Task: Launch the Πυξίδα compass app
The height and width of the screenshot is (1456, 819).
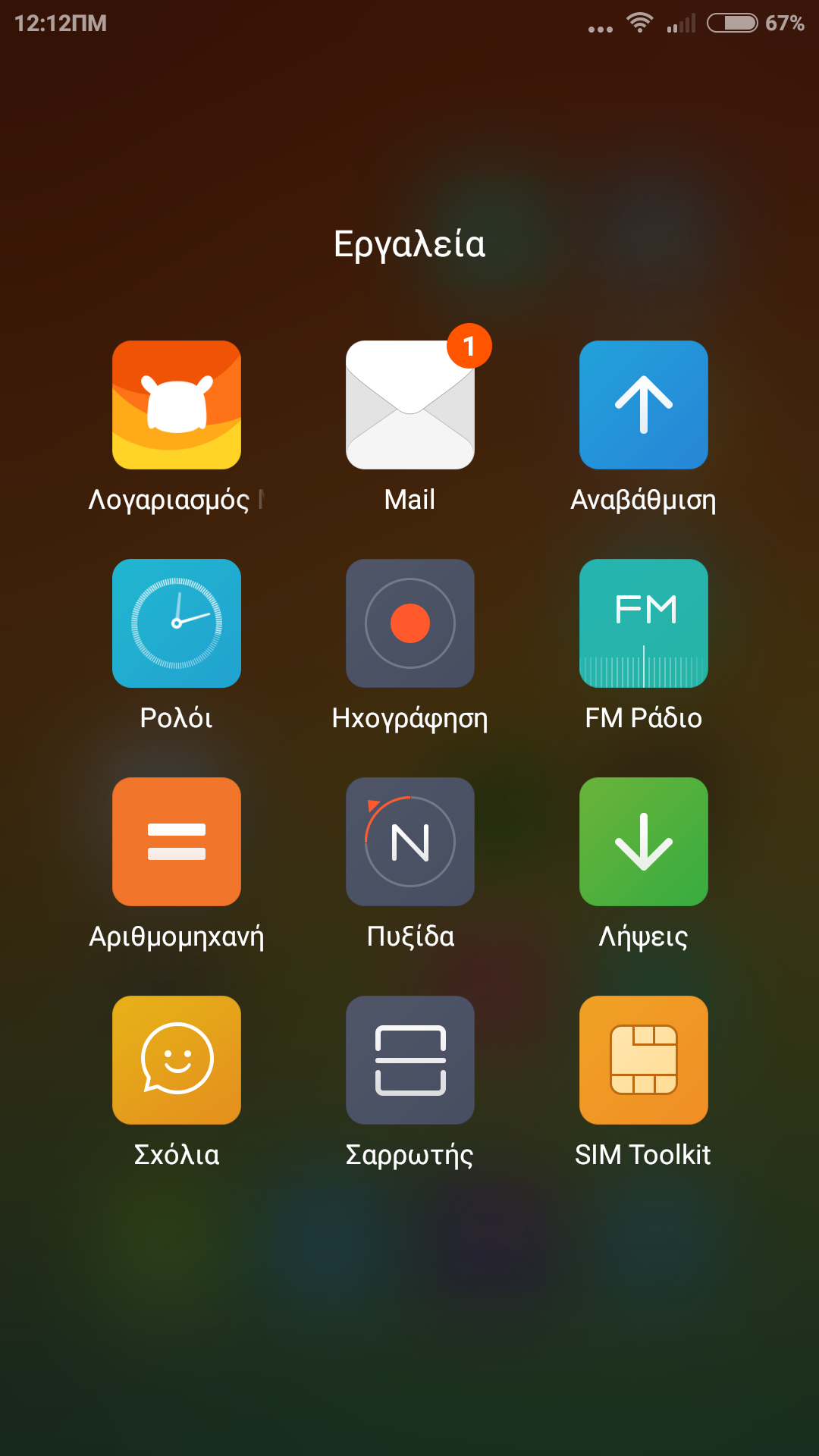Action: pos(410,842)
